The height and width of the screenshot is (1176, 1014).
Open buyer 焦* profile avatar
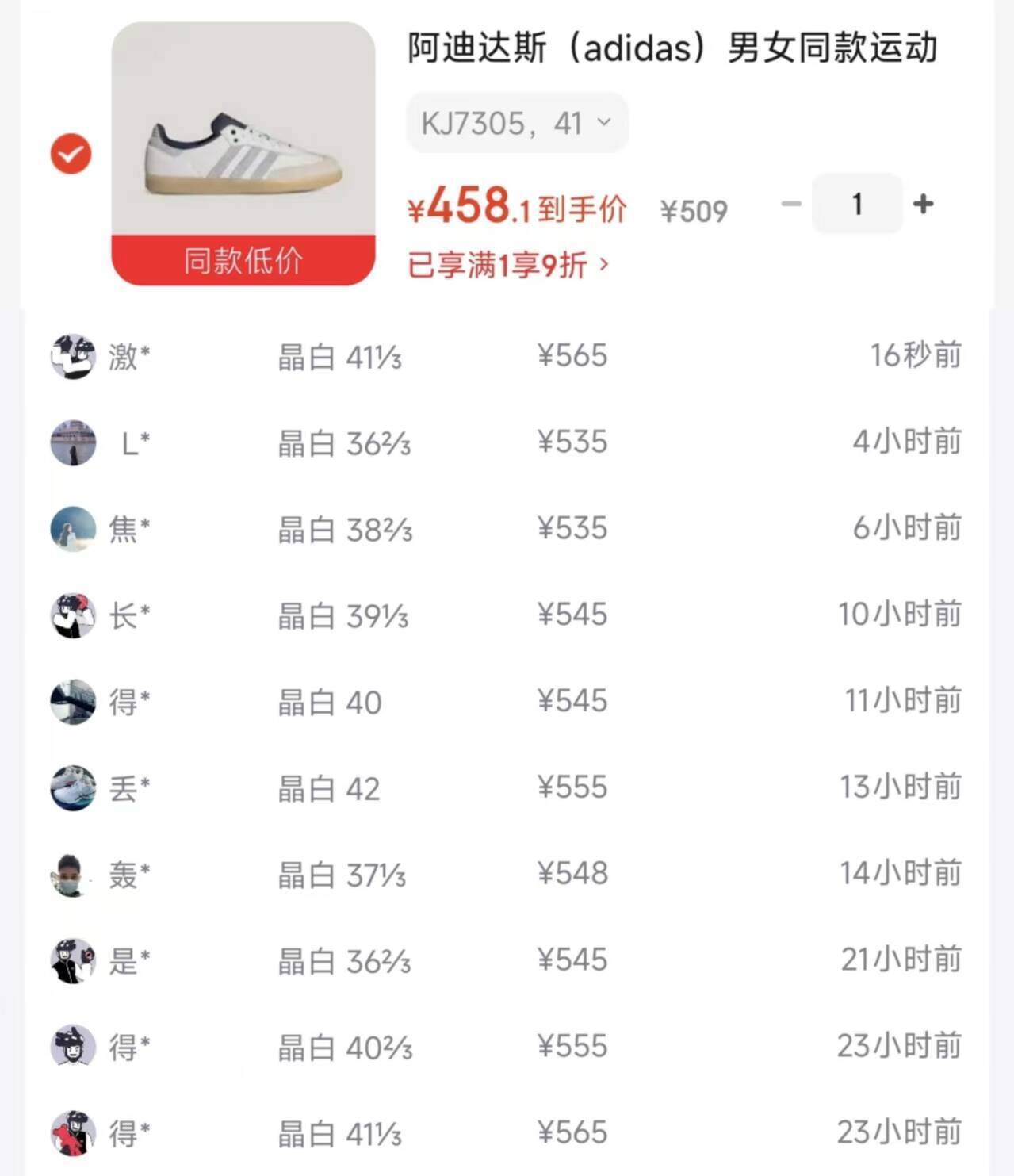(x=72, y=530)
